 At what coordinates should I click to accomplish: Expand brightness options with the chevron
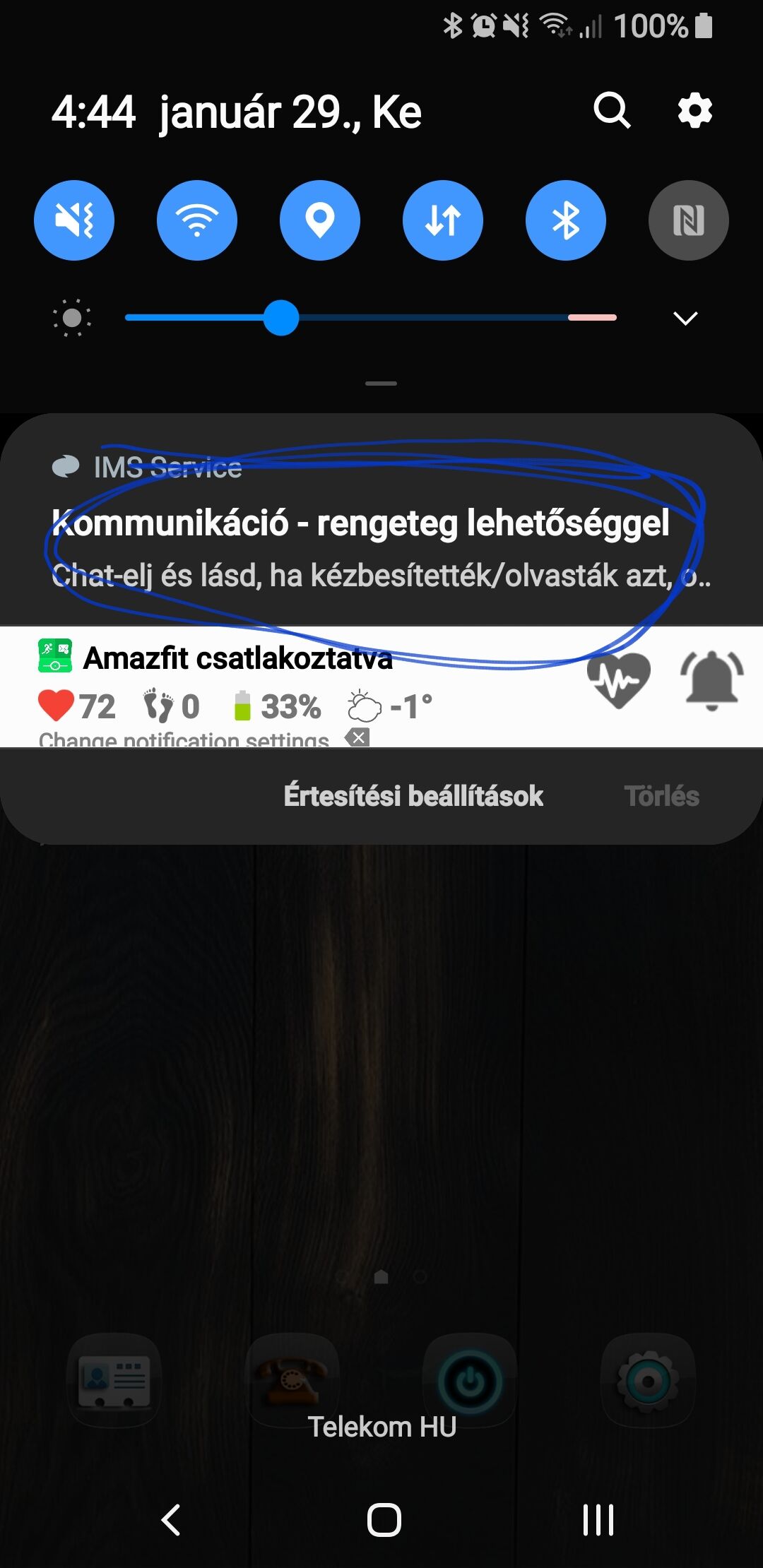coord(685,318)
